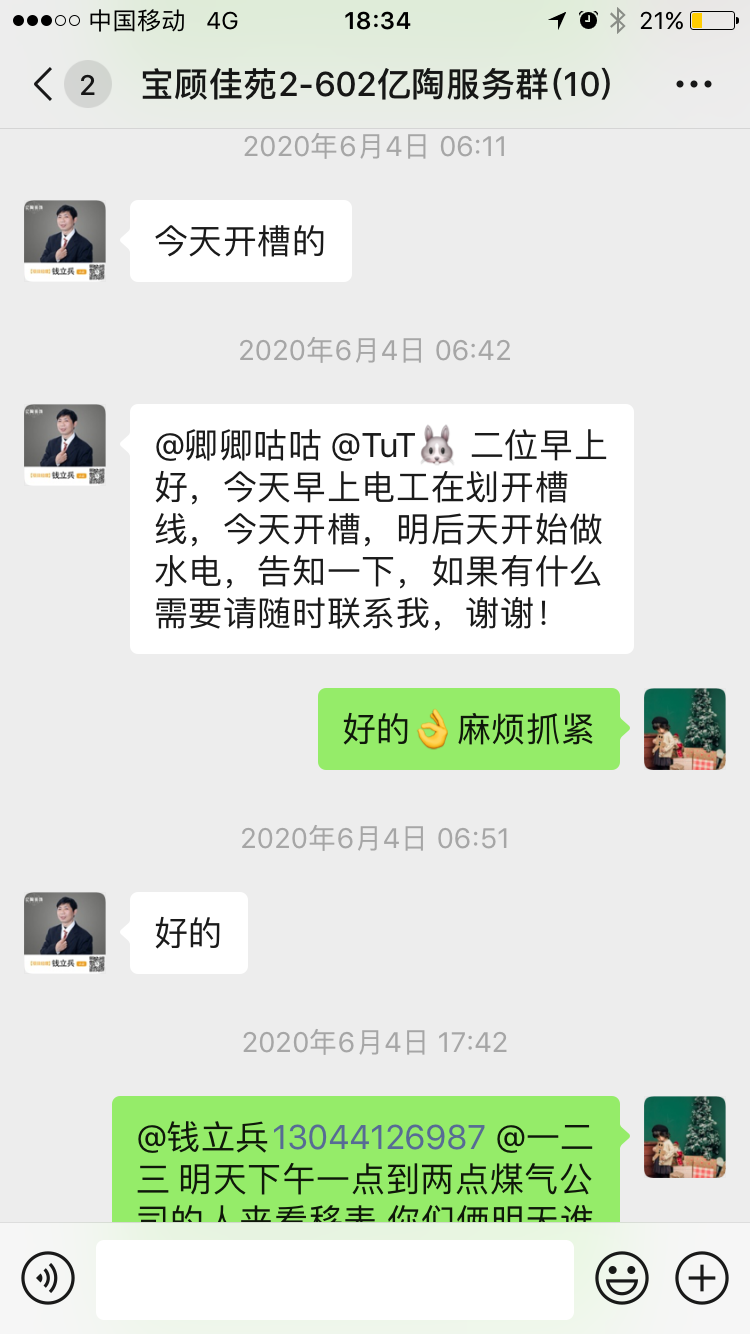Go back to the chat list
This screenshot has width=750, height=1334.
click(44, 85)
